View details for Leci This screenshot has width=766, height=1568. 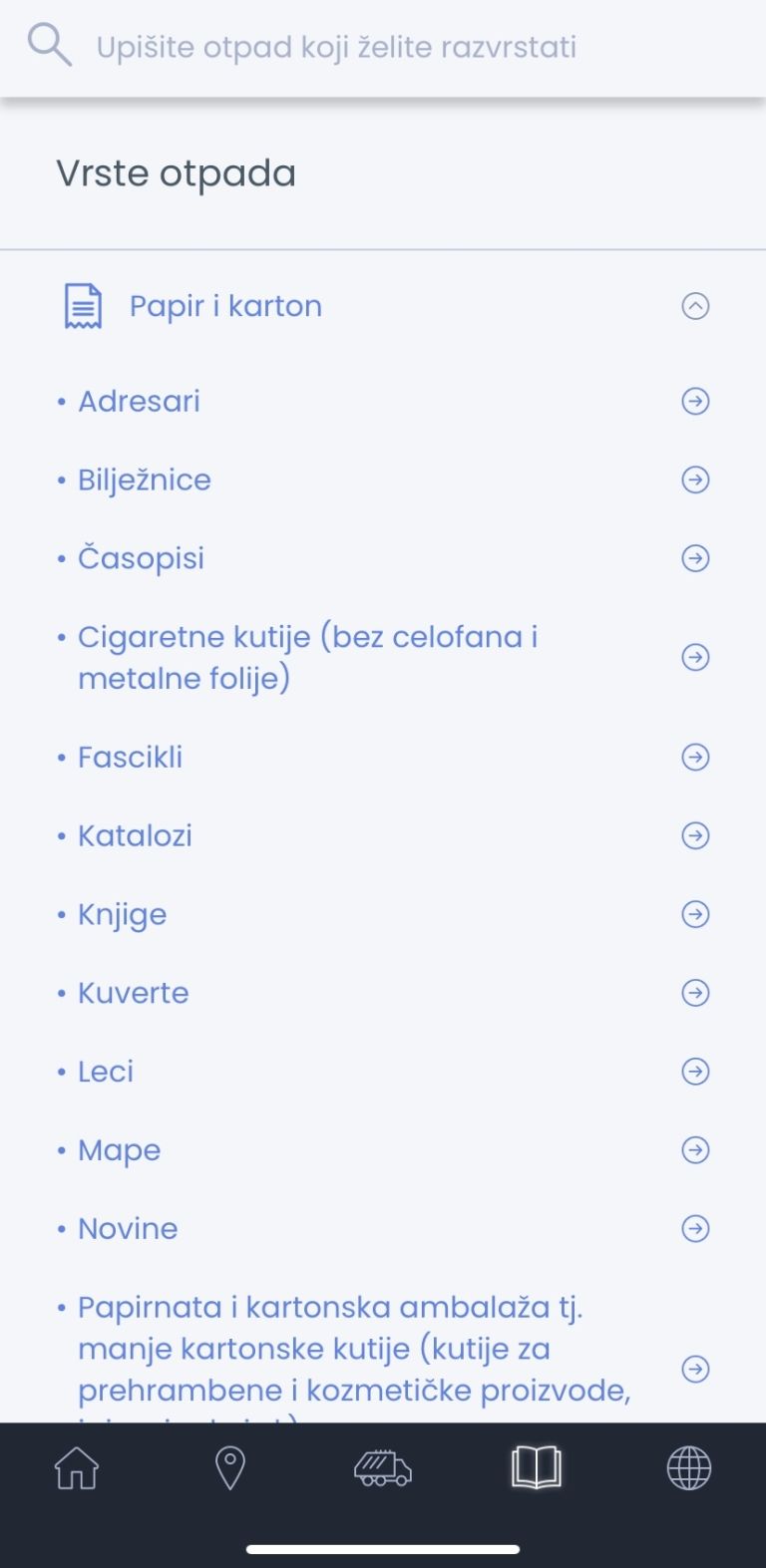[383, 1072]
